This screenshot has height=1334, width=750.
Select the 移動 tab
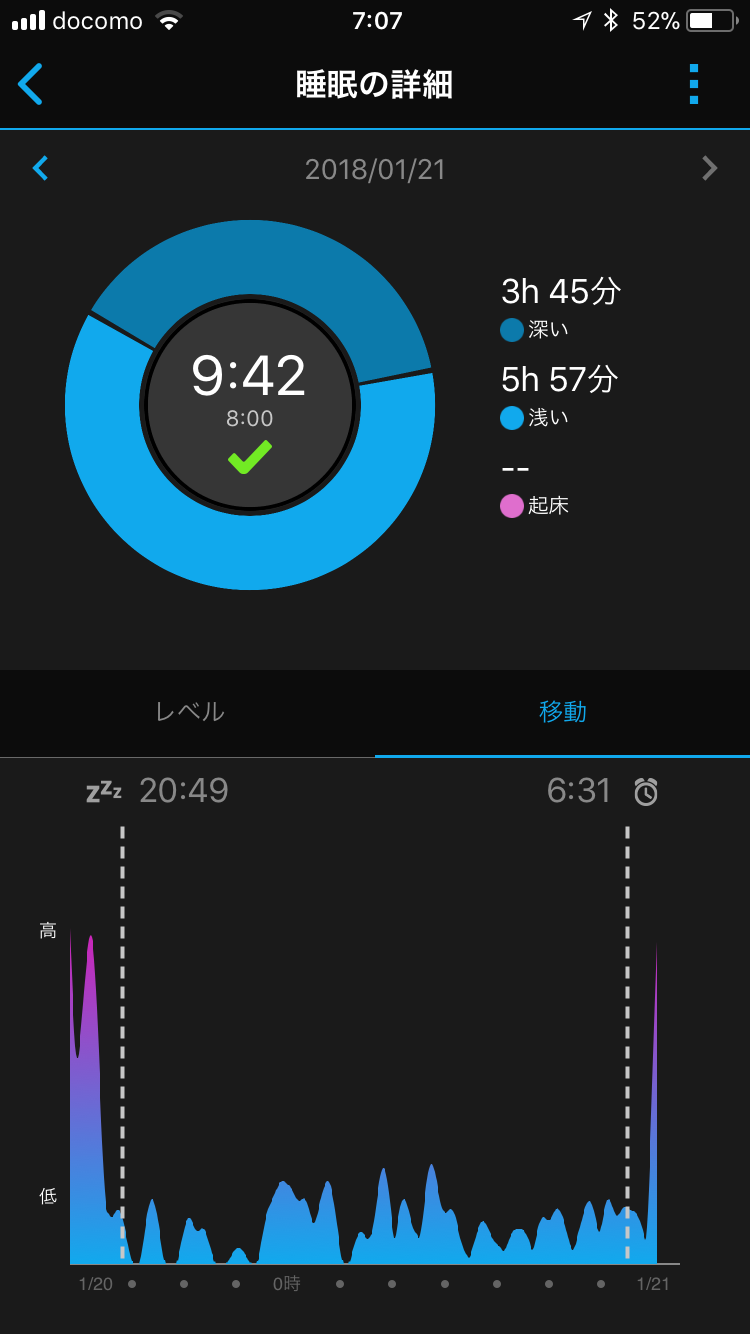(x=562, y=712)
